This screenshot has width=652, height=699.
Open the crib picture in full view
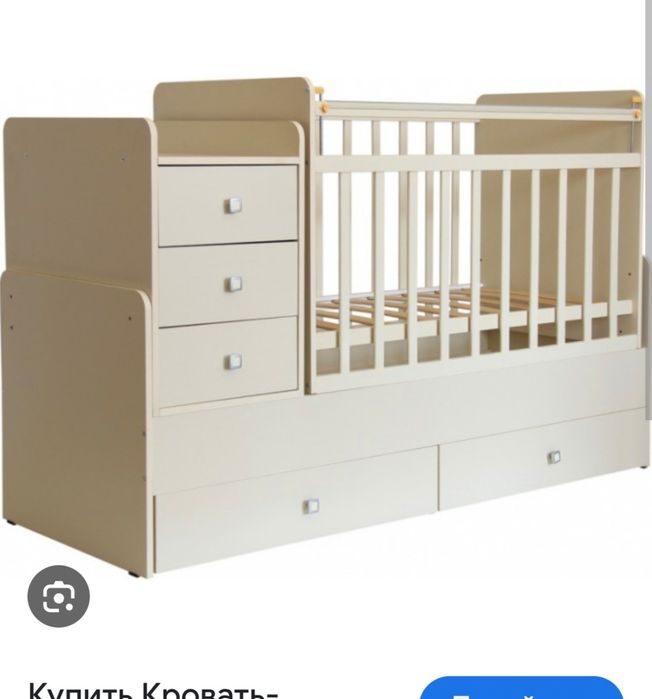[326, 320]
